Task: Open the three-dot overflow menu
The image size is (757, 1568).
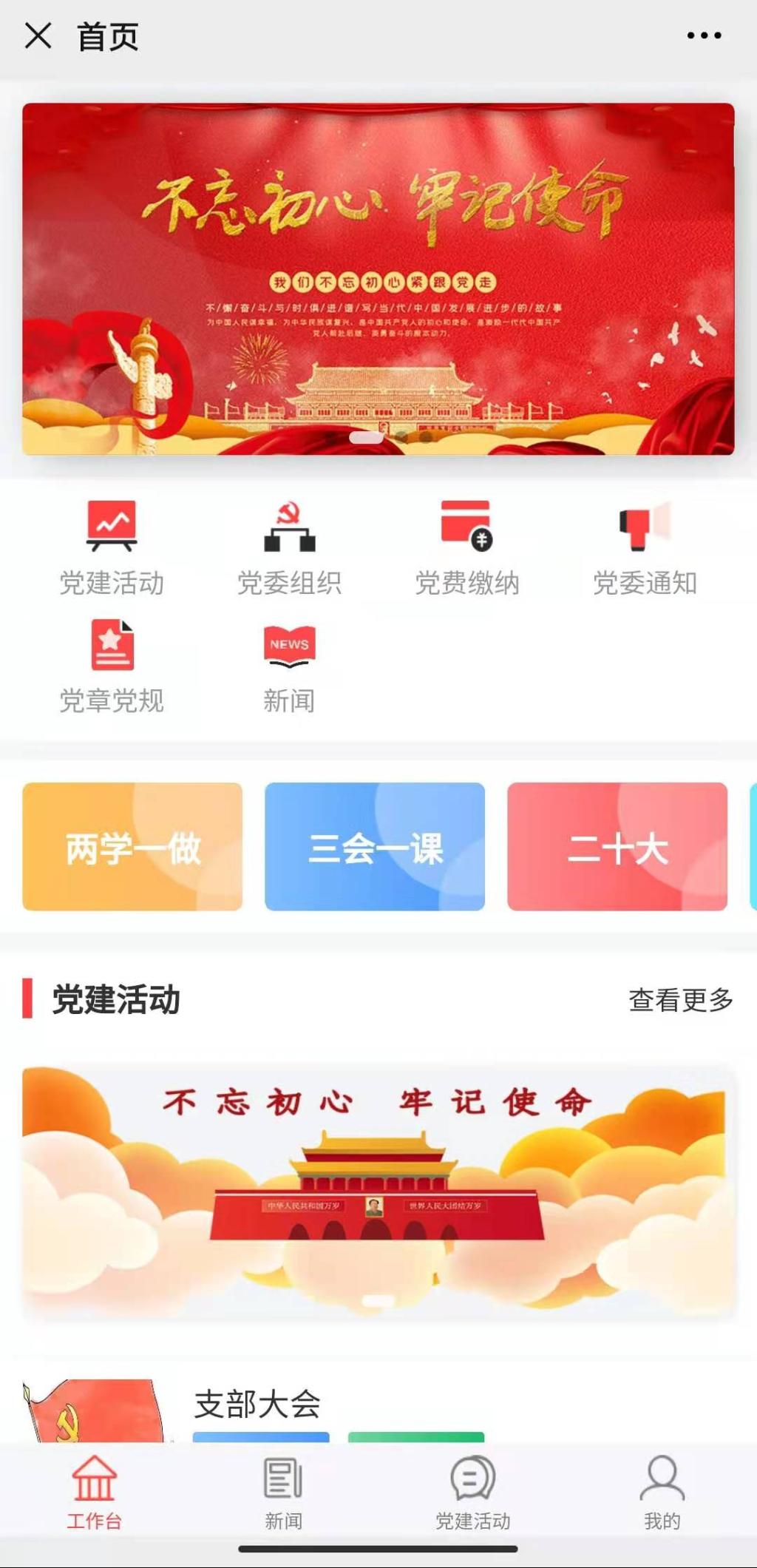Action: pos(703,36)
